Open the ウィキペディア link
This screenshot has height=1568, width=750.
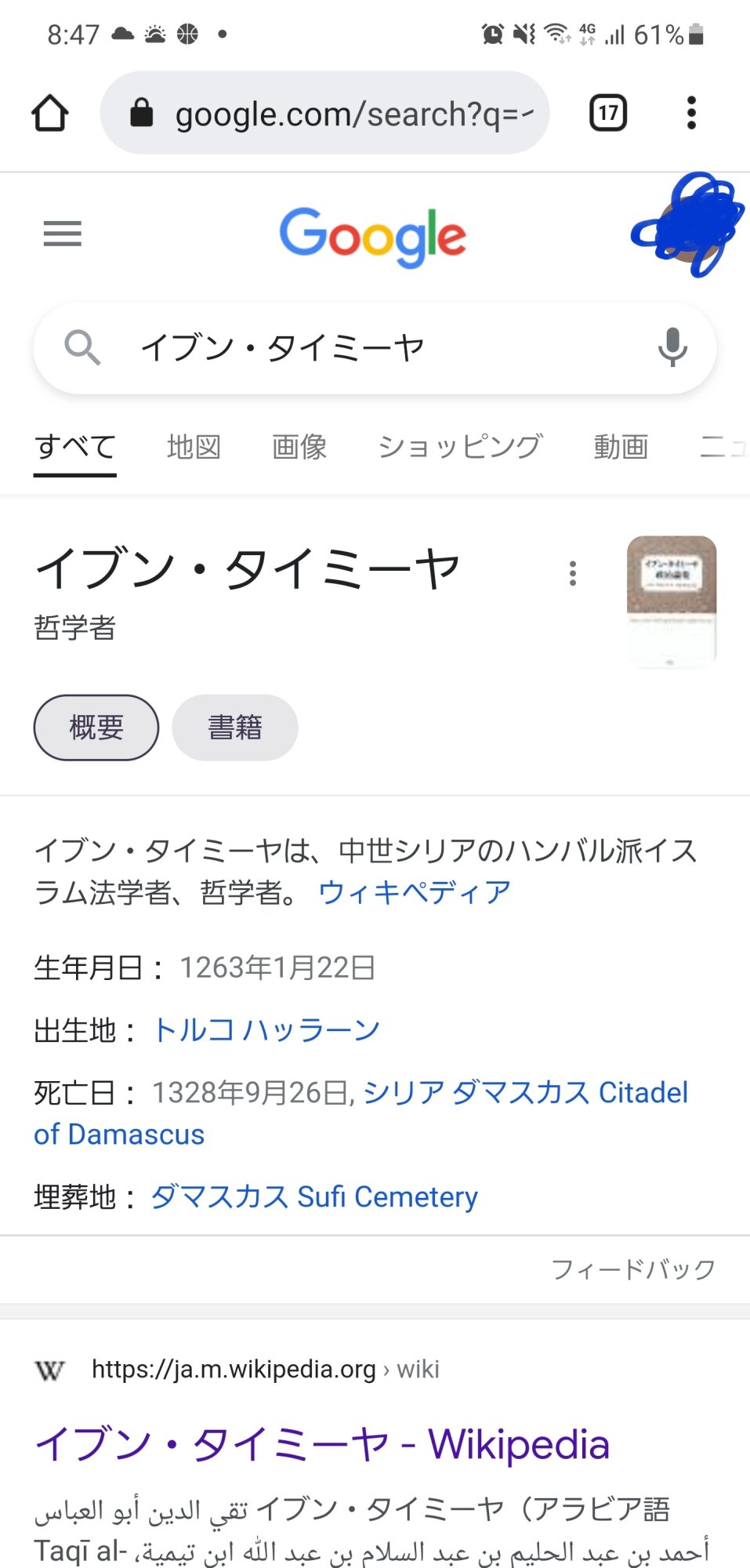tap(415, 892)
